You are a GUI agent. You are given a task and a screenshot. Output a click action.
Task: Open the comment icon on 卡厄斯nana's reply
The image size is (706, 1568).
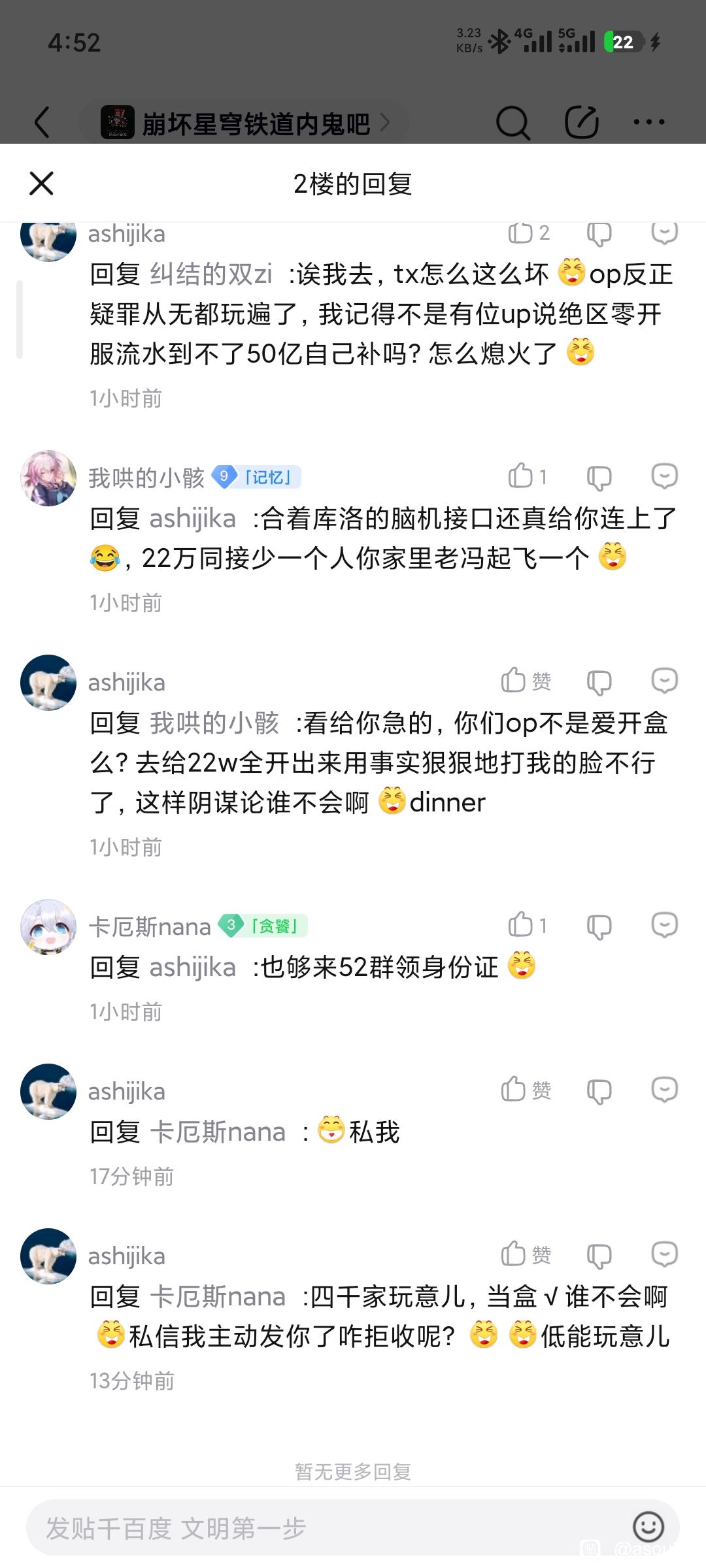click(x=664, y=925)
